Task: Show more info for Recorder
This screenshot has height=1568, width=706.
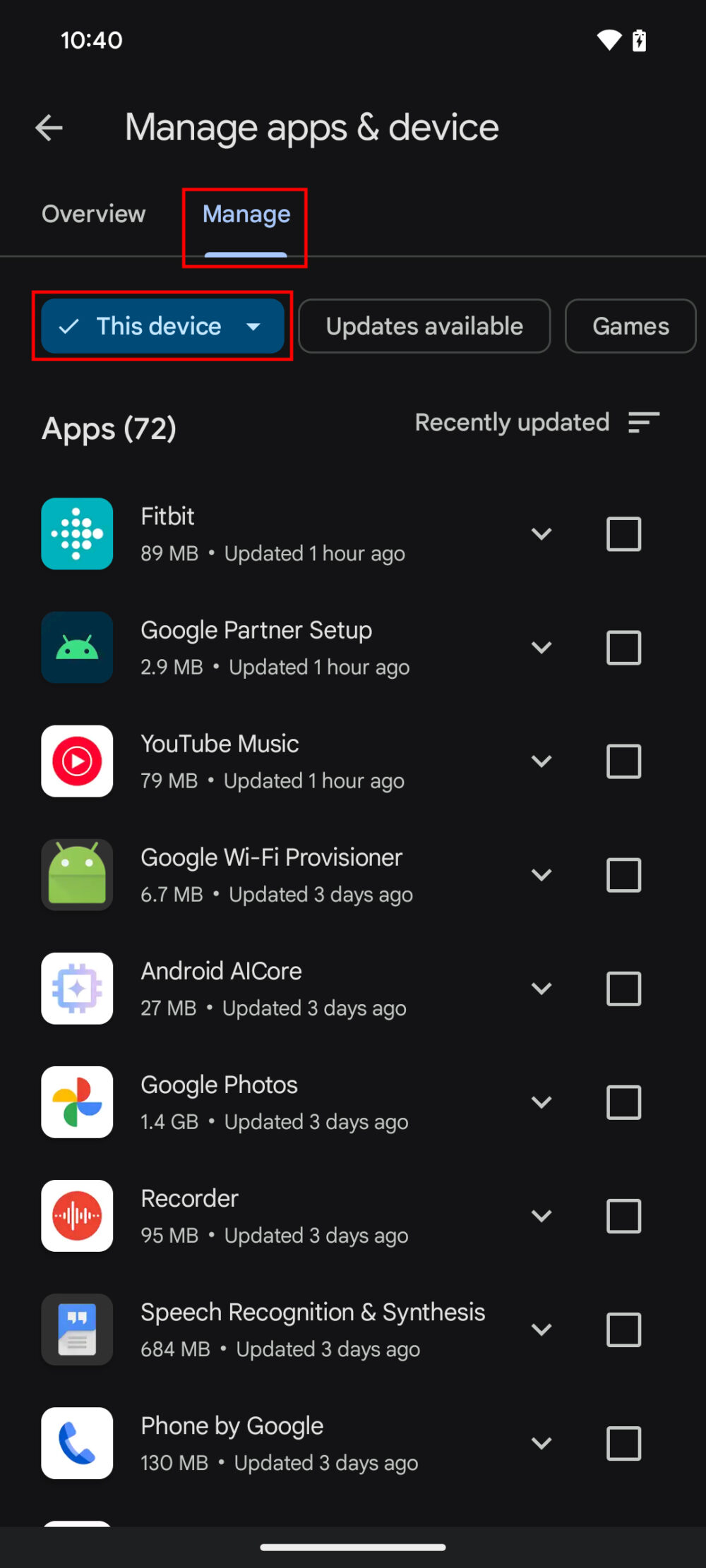Action: 542,1216
